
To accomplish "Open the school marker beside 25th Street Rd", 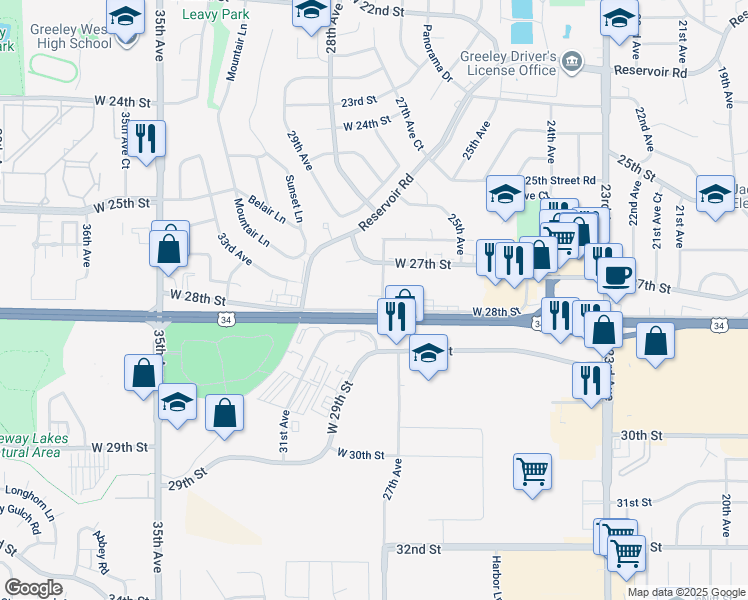I will 506,194.
